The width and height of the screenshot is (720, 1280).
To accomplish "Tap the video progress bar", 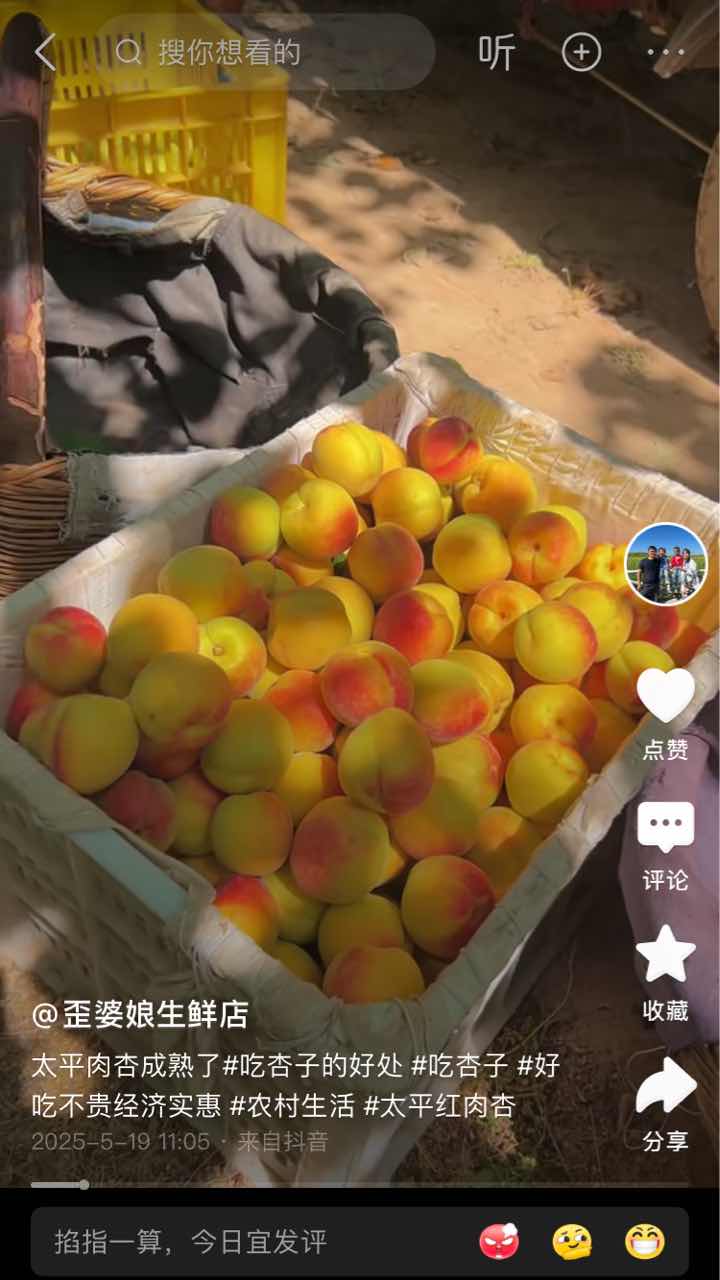I will point(360,1185).
